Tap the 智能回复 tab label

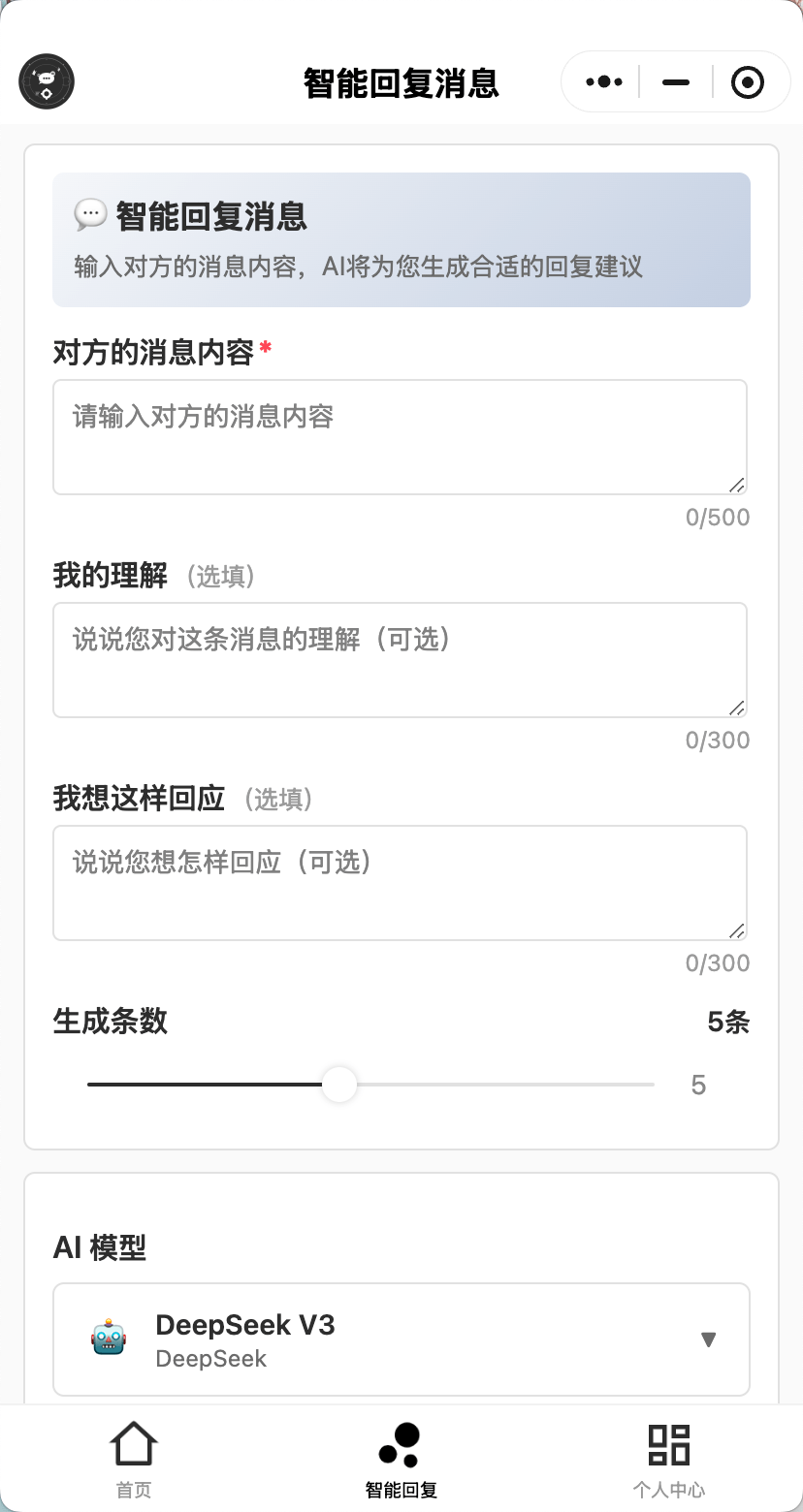click(401, 1490)
